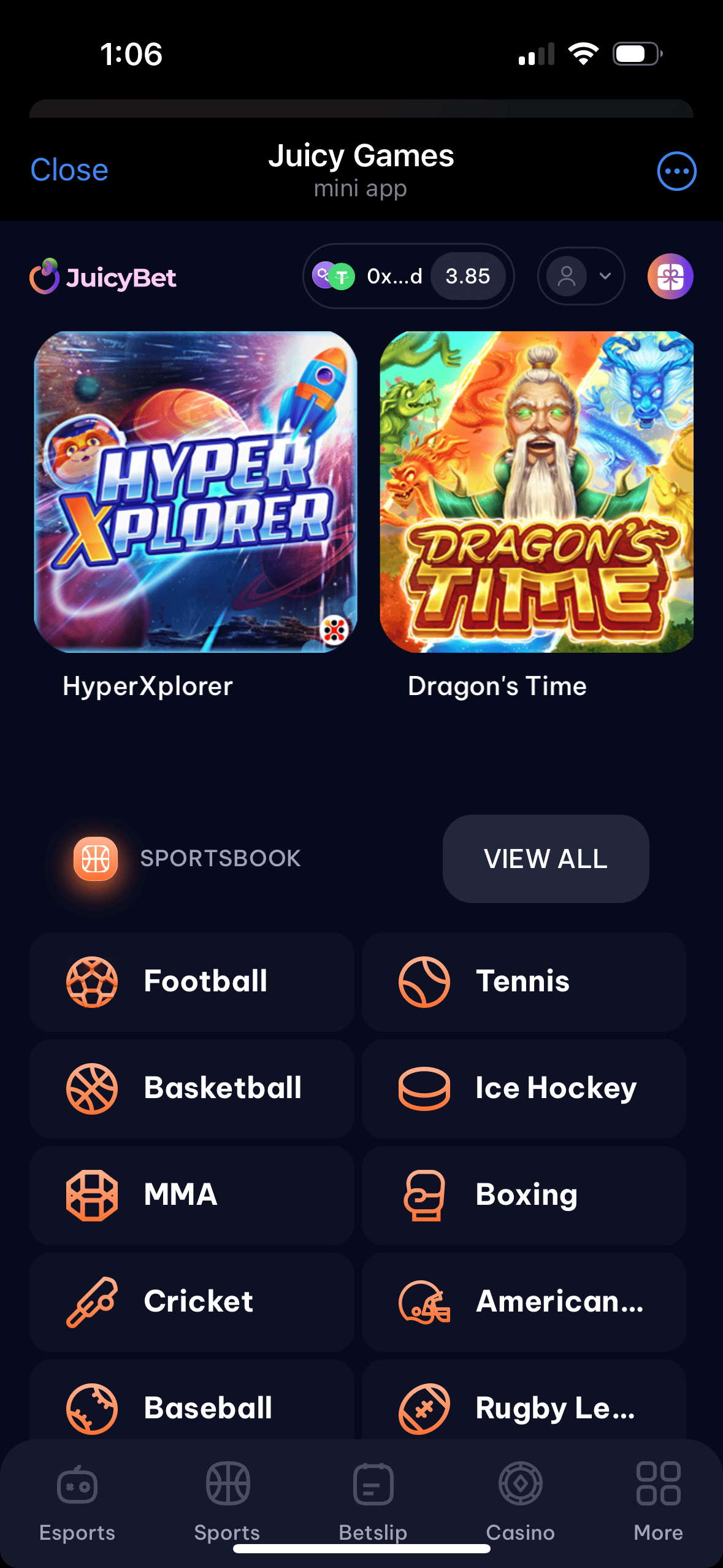Select Football in the sportsbook
This screenshot has height=1568, width=723.
tap(192, 982)
